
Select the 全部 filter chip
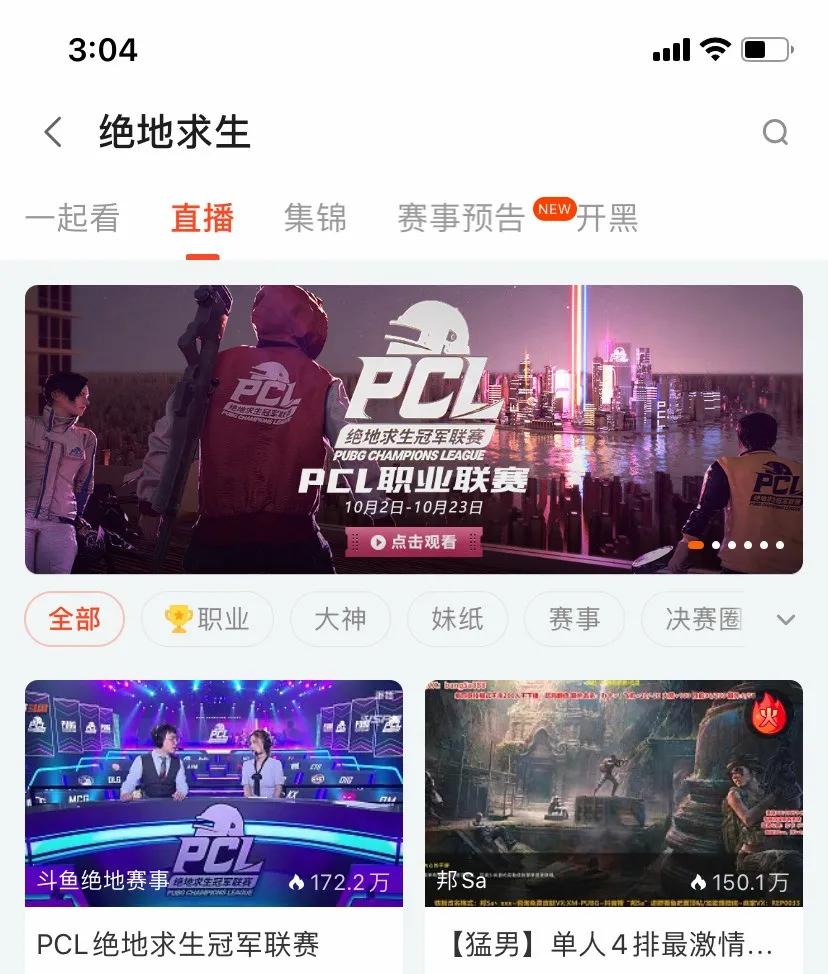(x=74, y=619)
